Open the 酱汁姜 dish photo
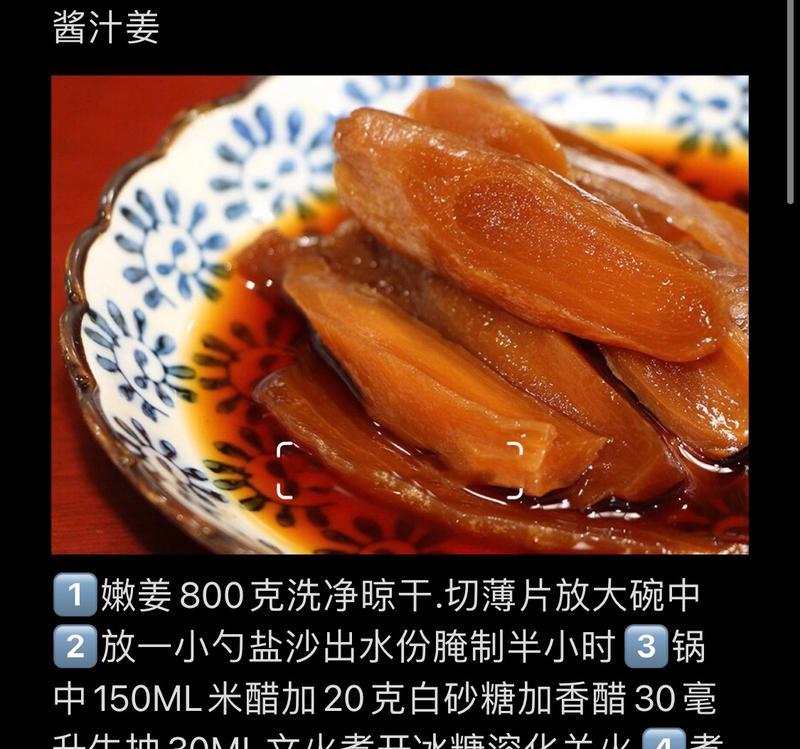This screenshot has height=749, width=800. (400, 315)
